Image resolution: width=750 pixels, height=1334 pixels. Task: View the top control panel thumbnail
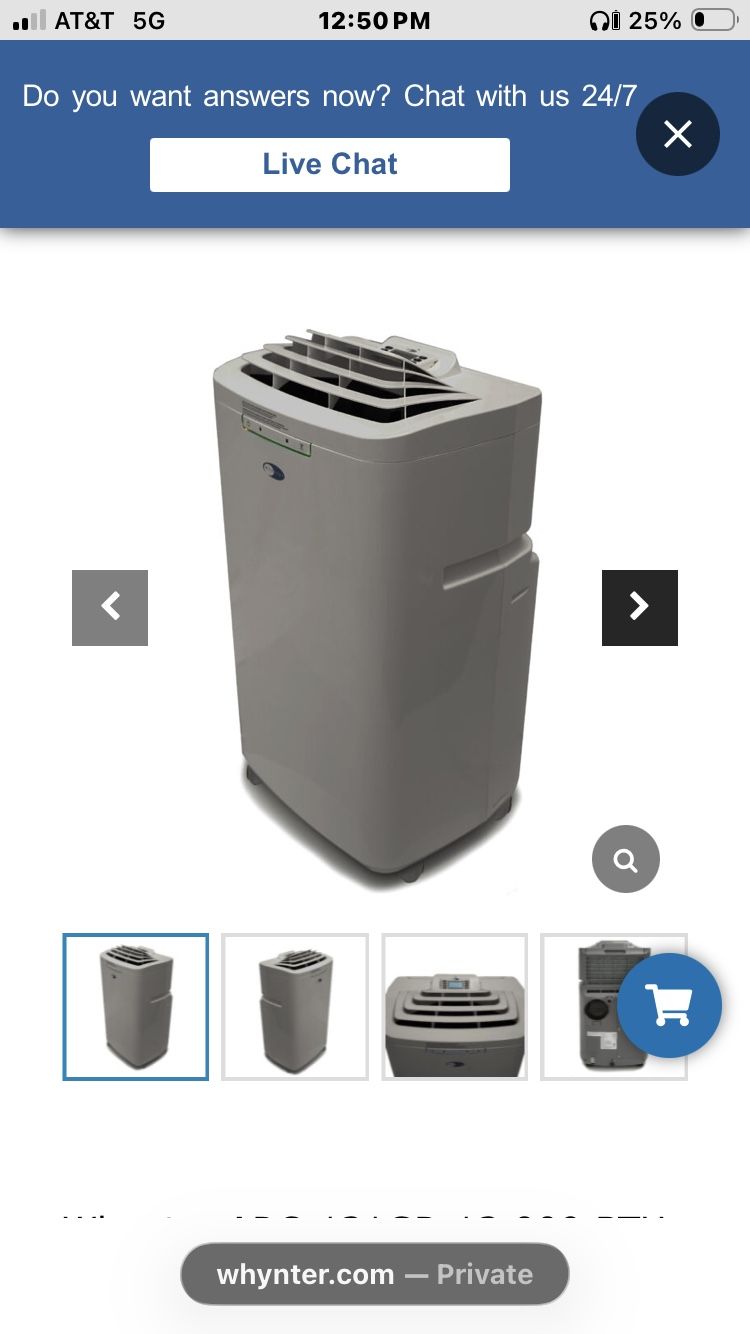454,1006
